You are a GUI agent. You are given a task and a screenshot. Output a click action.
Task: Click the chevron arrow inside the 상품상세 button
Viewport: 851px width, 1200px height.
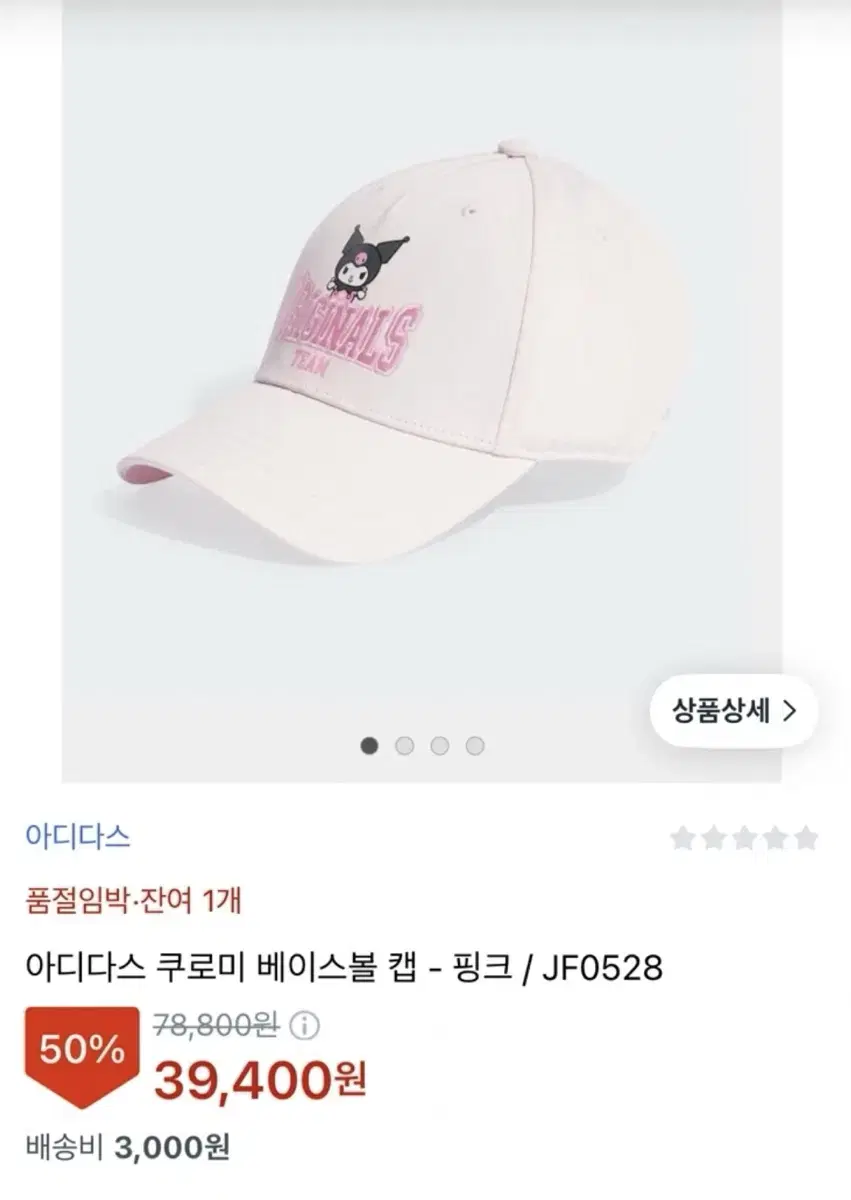(790, 712)
